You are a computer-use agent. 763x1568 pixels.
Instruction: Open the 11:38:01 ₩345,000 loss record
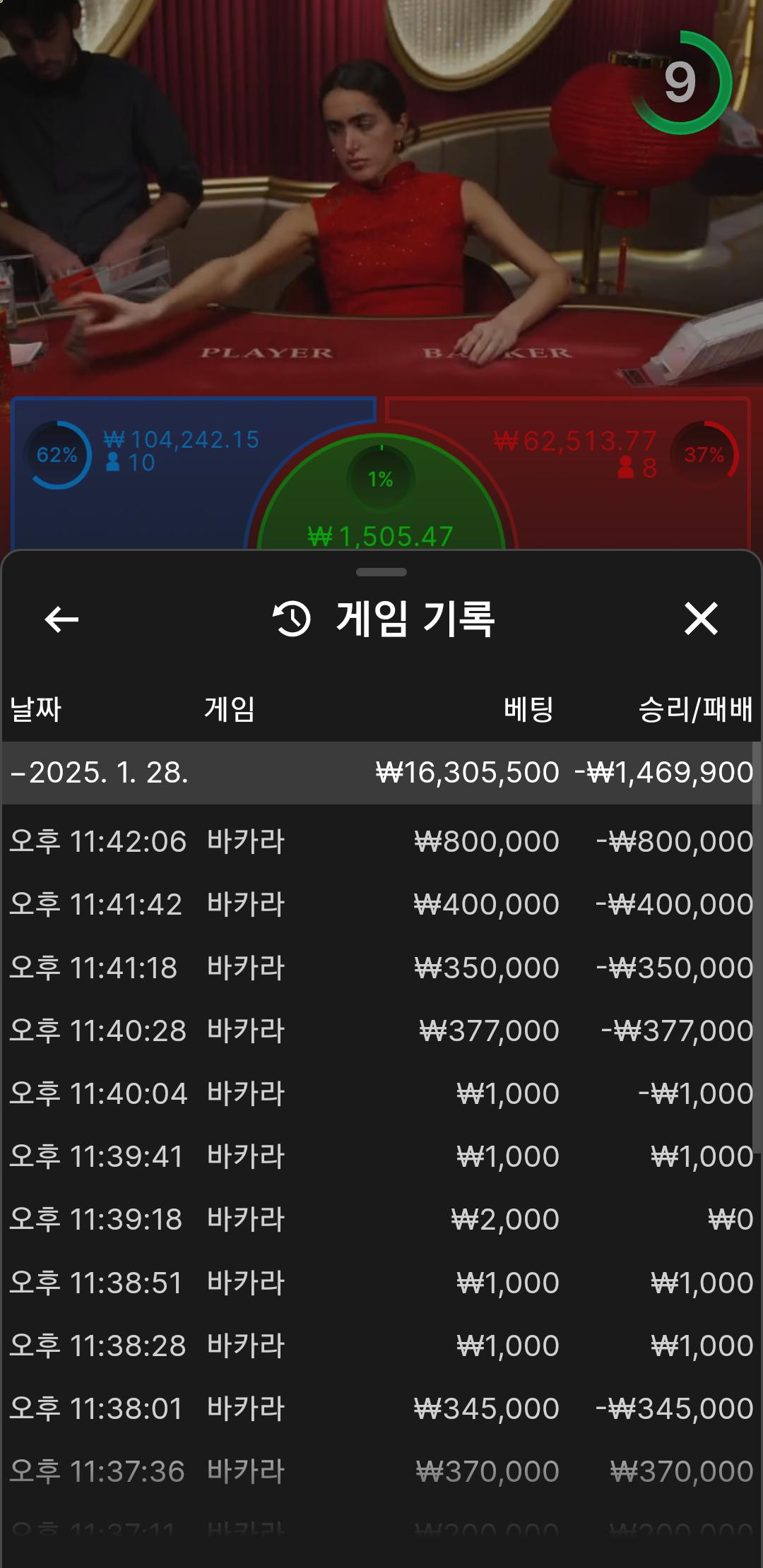[x=381, y=1408]
